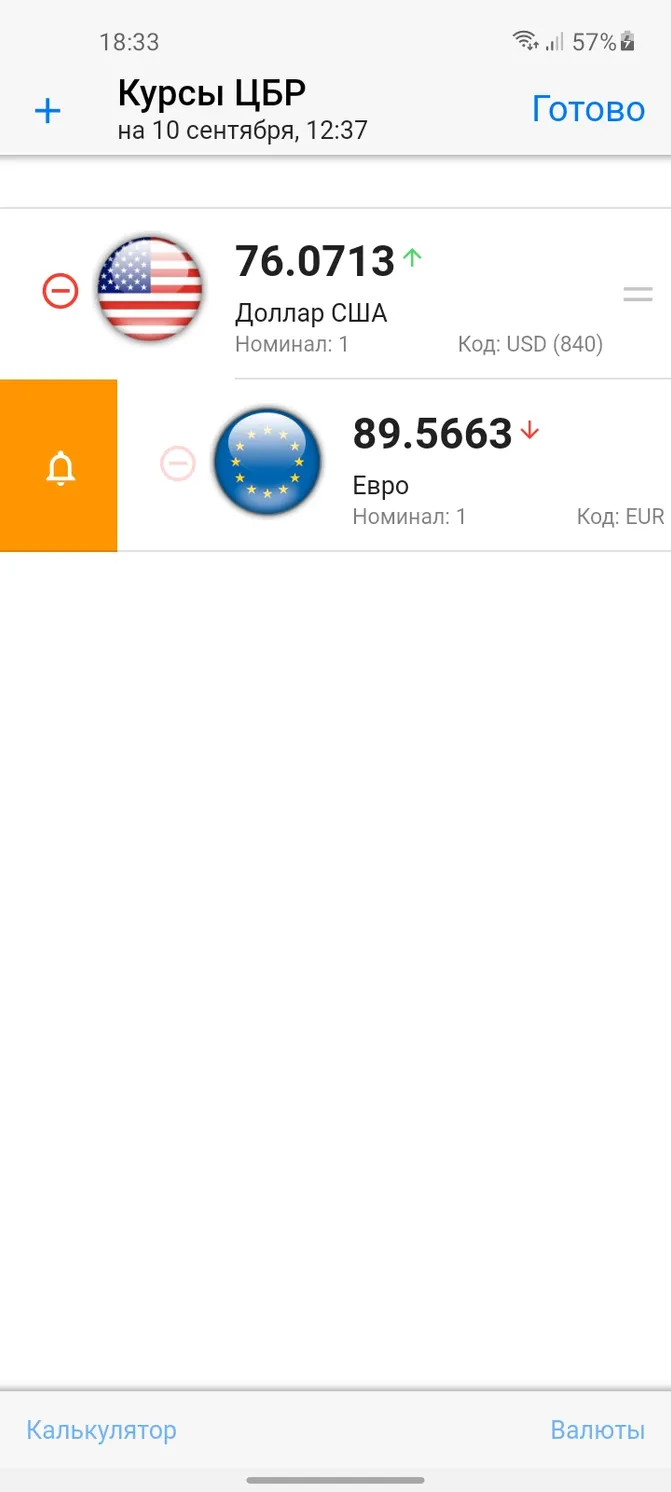The height and width of the screenshot is (1492, 671).
Task: Switch to the Валюты section
Action: click(597, 1430)
